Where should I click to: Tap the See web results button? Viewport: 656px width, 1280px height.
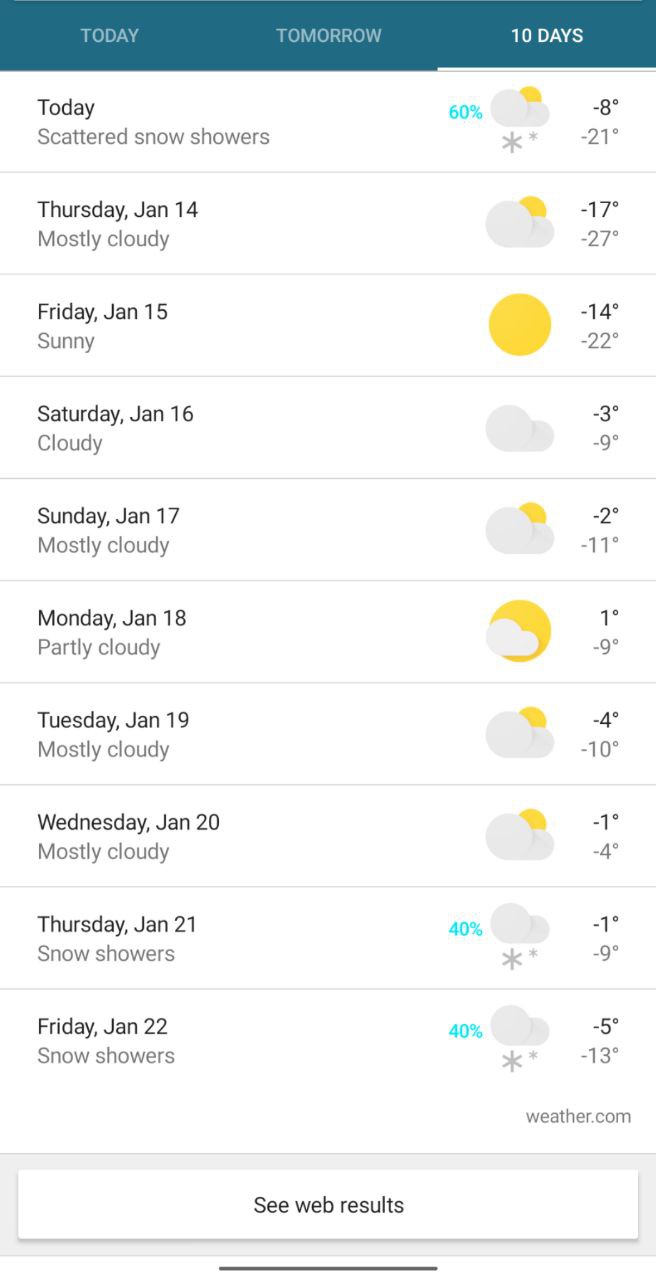point(328,1205)
